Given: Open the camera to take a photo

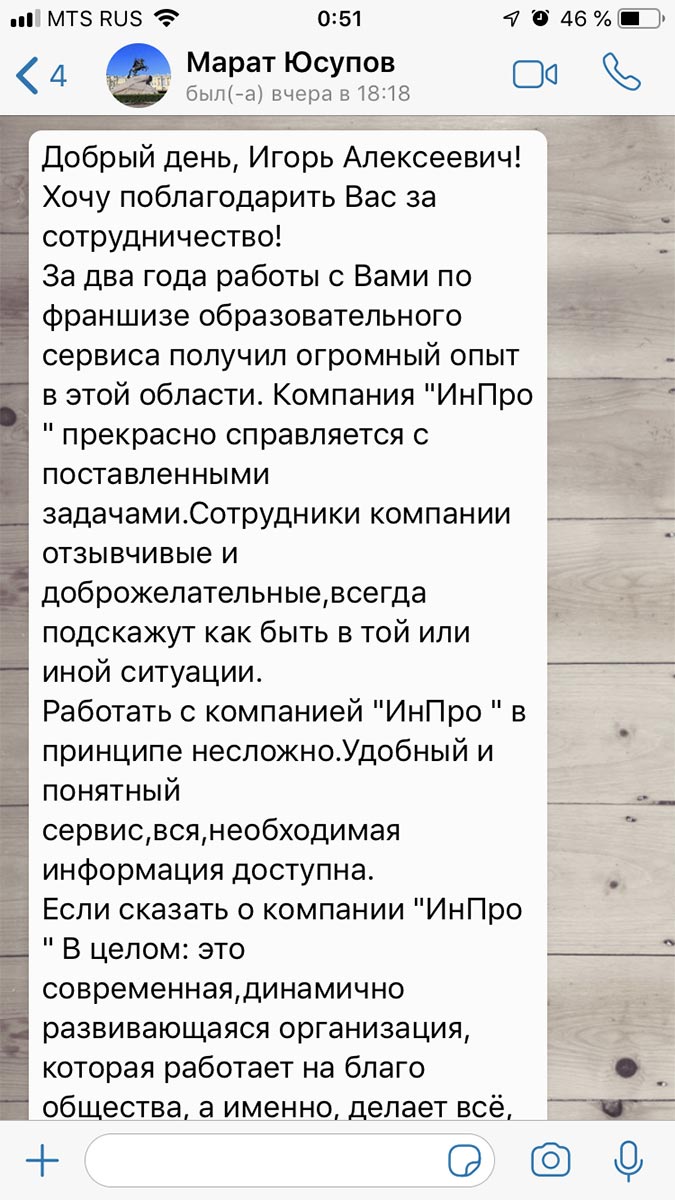Looking at the screenshot, I should (x=549, y=1161).
